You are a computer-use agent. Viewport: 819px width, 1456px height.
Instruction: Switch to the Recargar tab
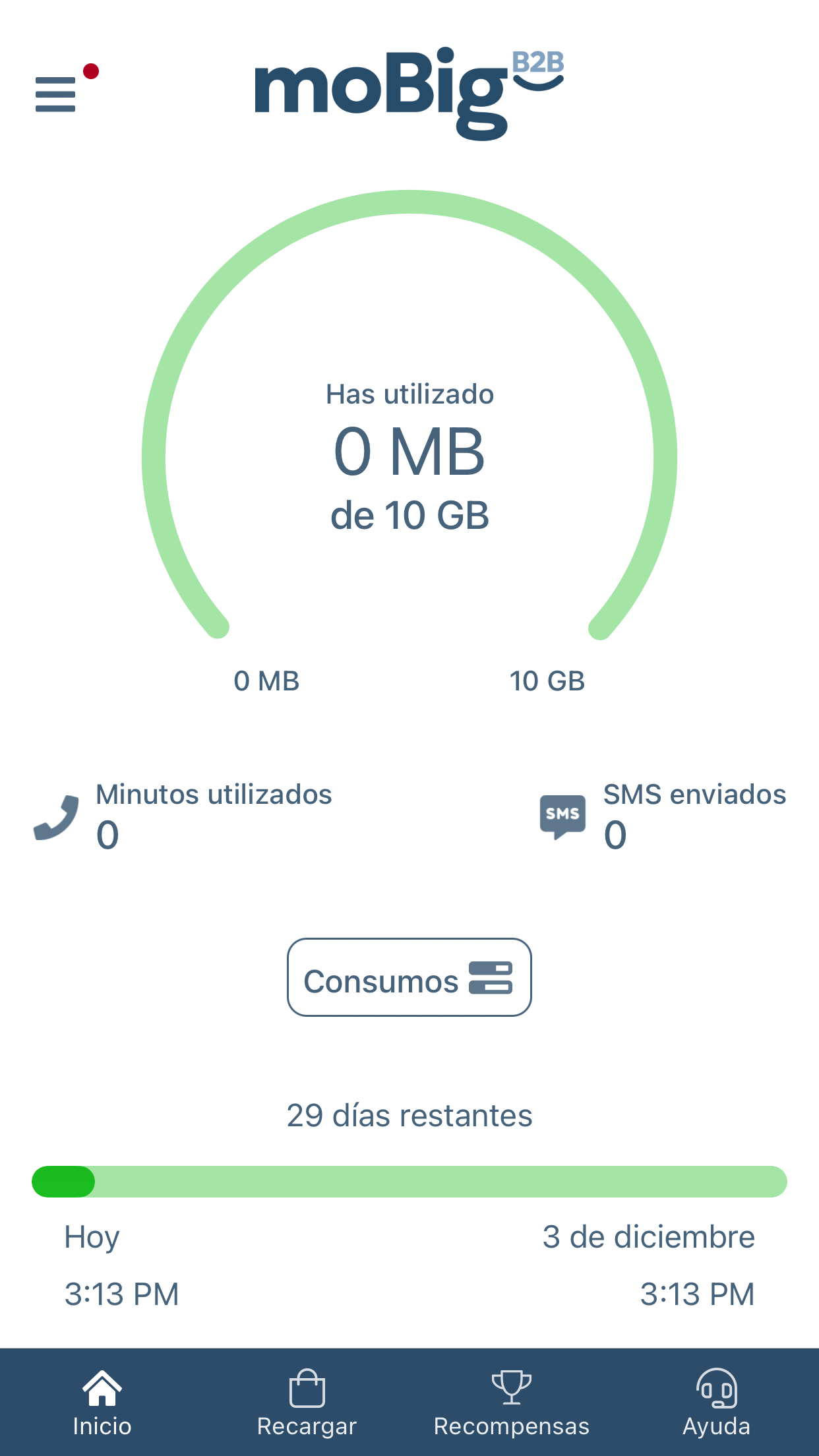click(307, 1403)
